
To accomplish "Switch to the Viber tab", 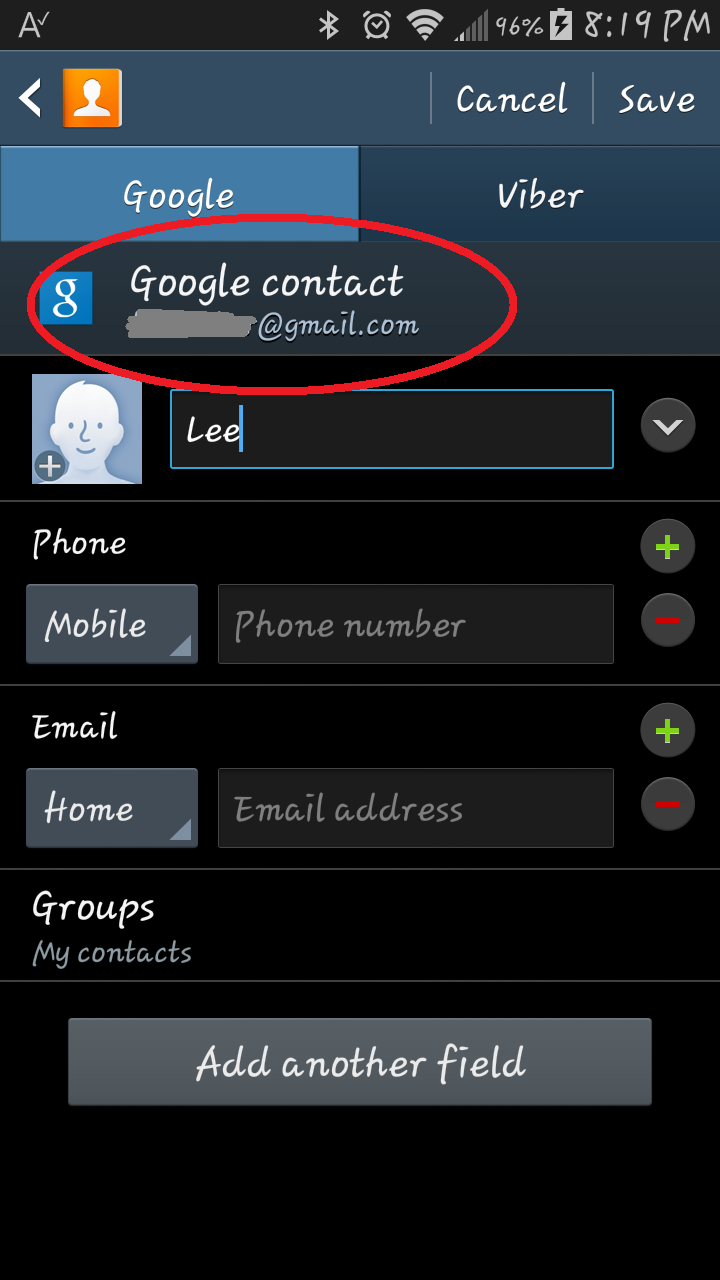I will (540, 195).
